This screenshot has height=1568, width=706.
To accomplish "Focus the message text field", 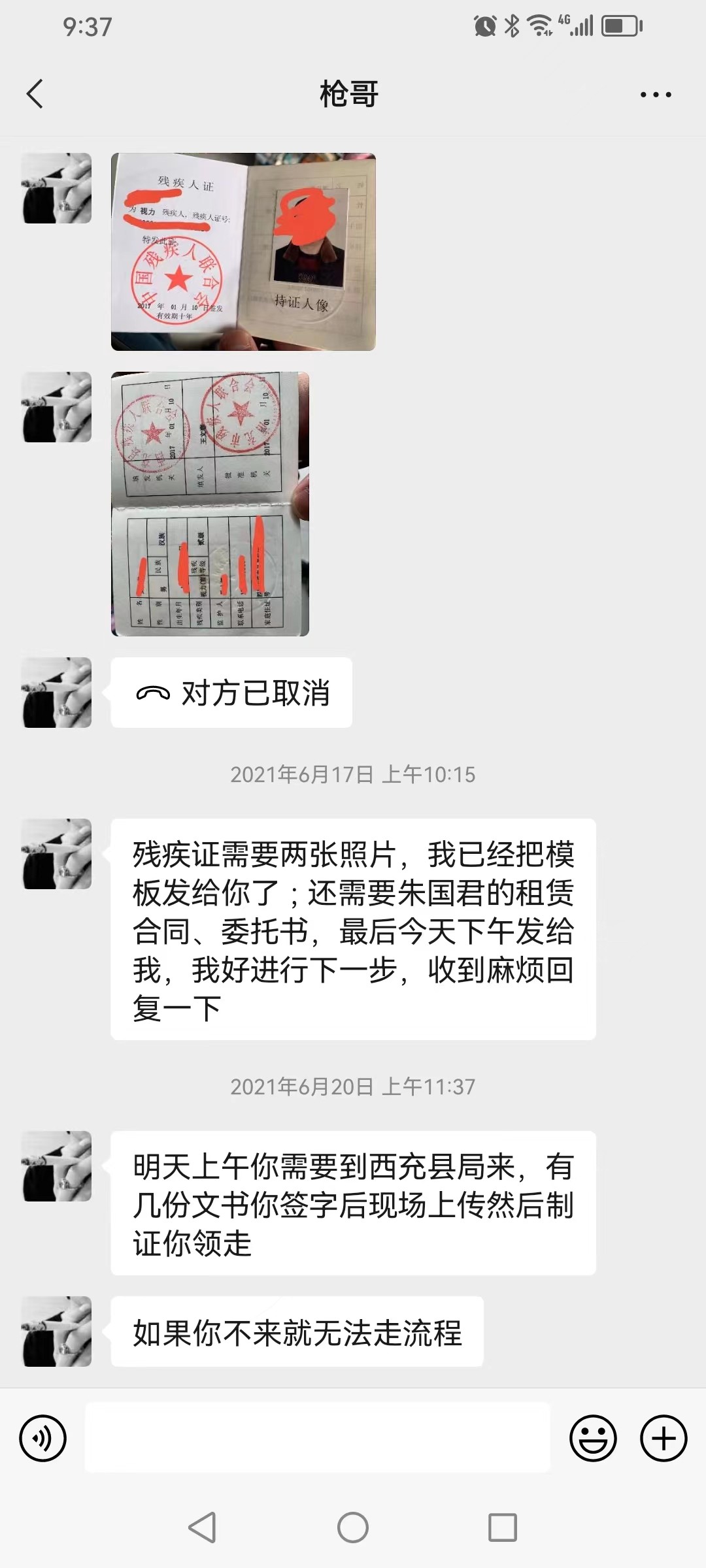I will point(318,1438).
